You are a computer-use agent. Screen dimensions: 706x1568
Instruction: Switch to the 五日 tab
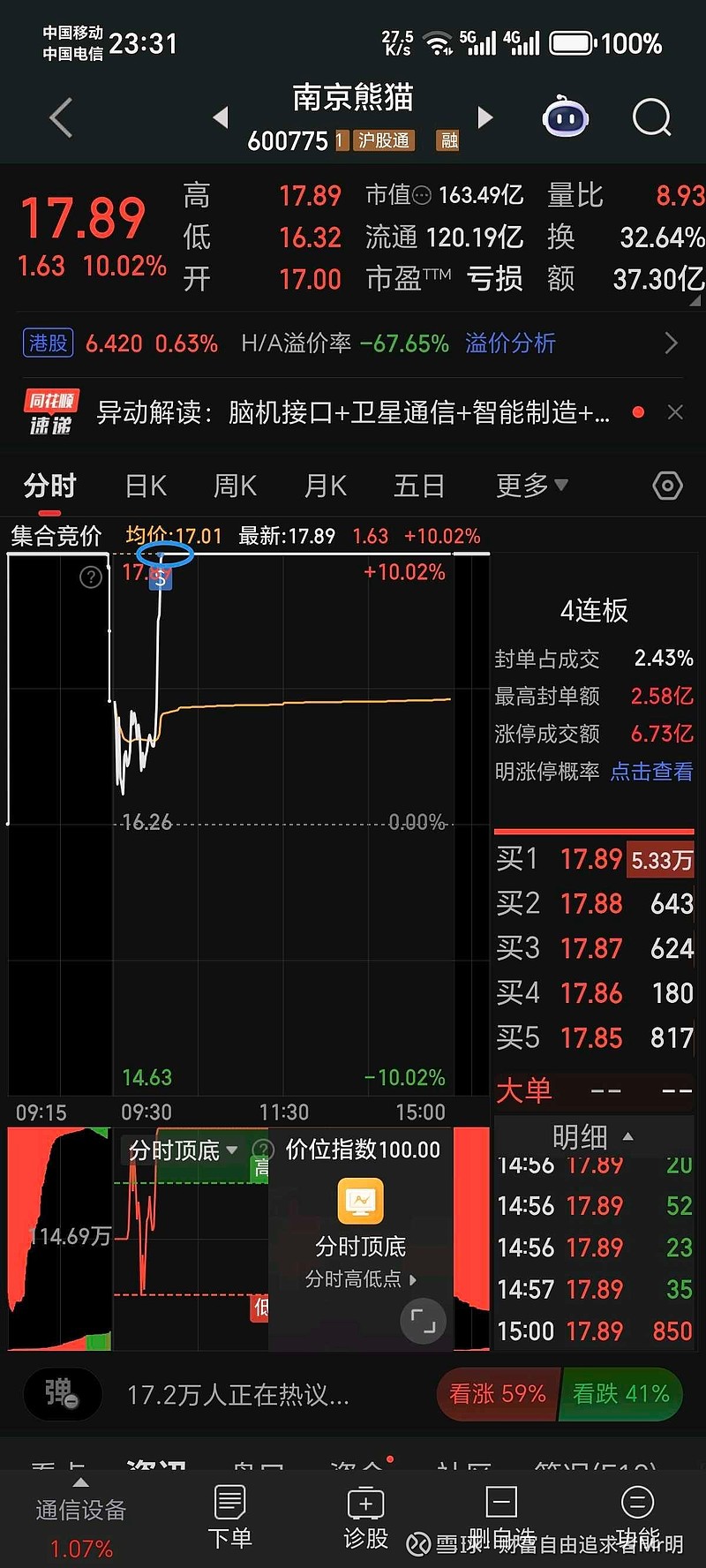point(419,486)
